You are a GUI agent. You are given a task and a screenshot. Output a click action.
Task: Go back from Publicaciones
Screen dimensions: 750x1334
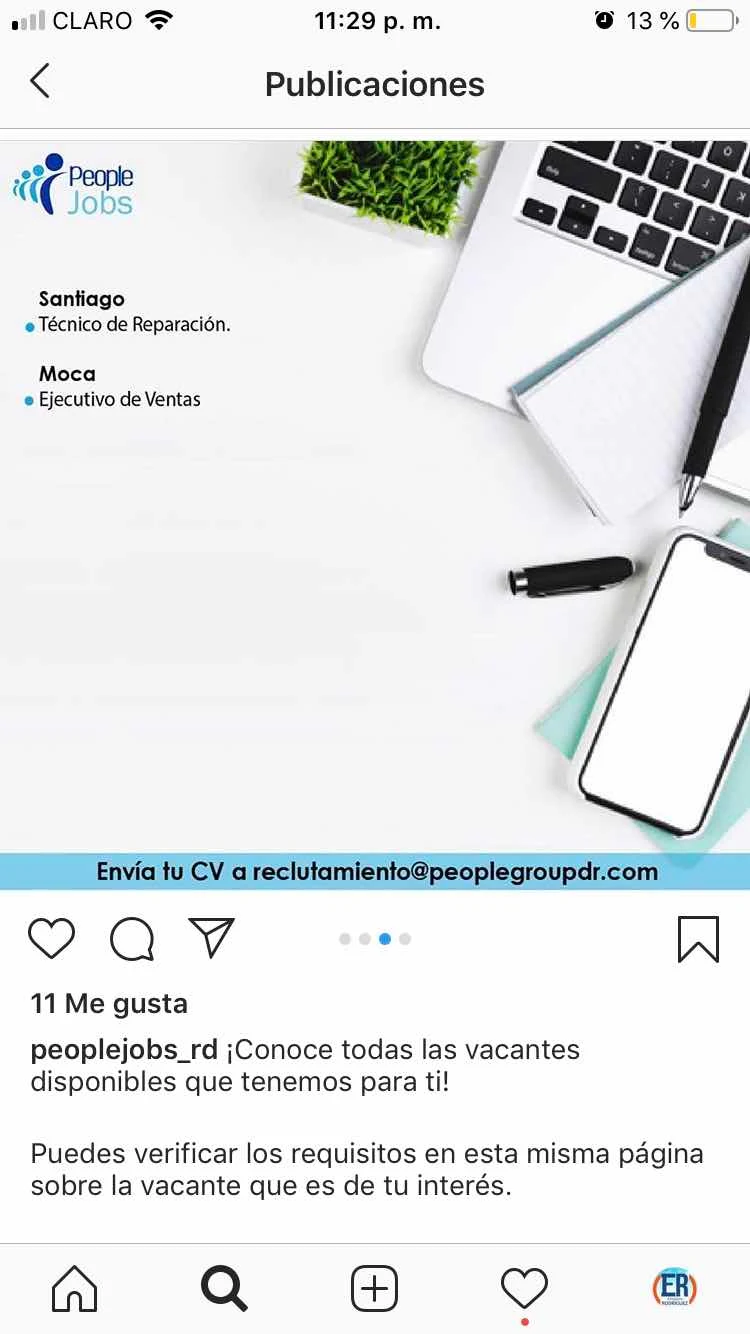(40, 82)
